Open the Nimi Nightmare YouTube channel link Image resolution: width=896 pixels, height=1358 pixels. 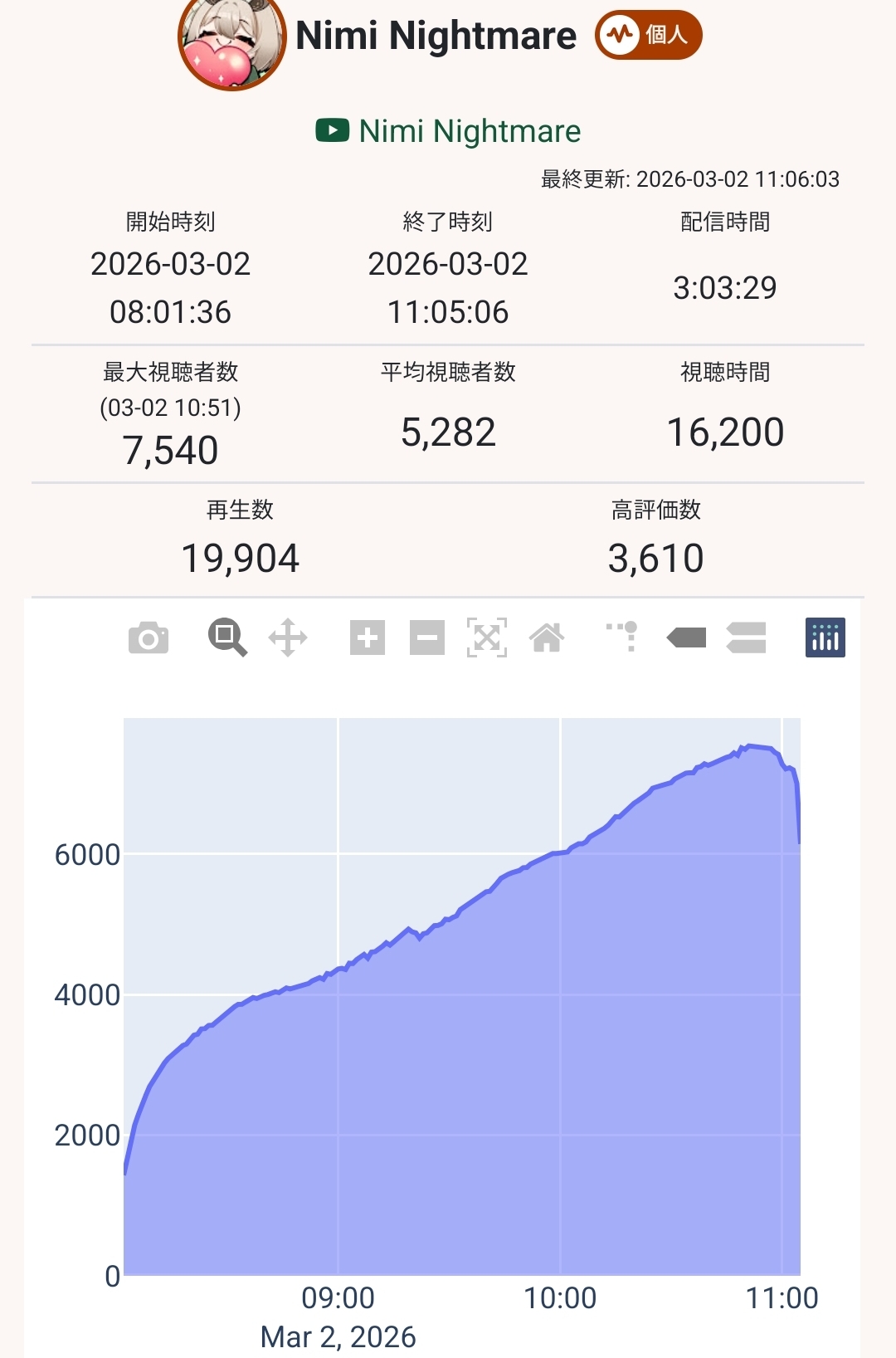(x=449, y=131)
